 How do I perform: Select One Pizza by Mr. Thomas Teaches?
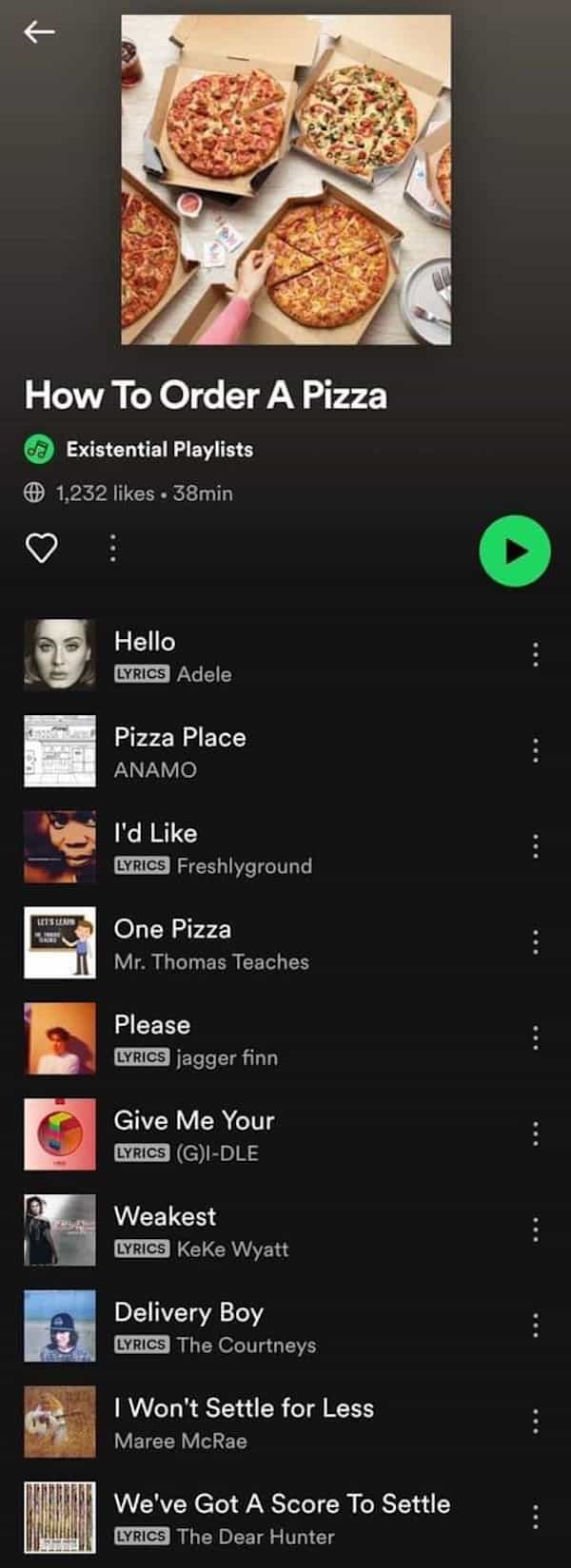point(172,930)
